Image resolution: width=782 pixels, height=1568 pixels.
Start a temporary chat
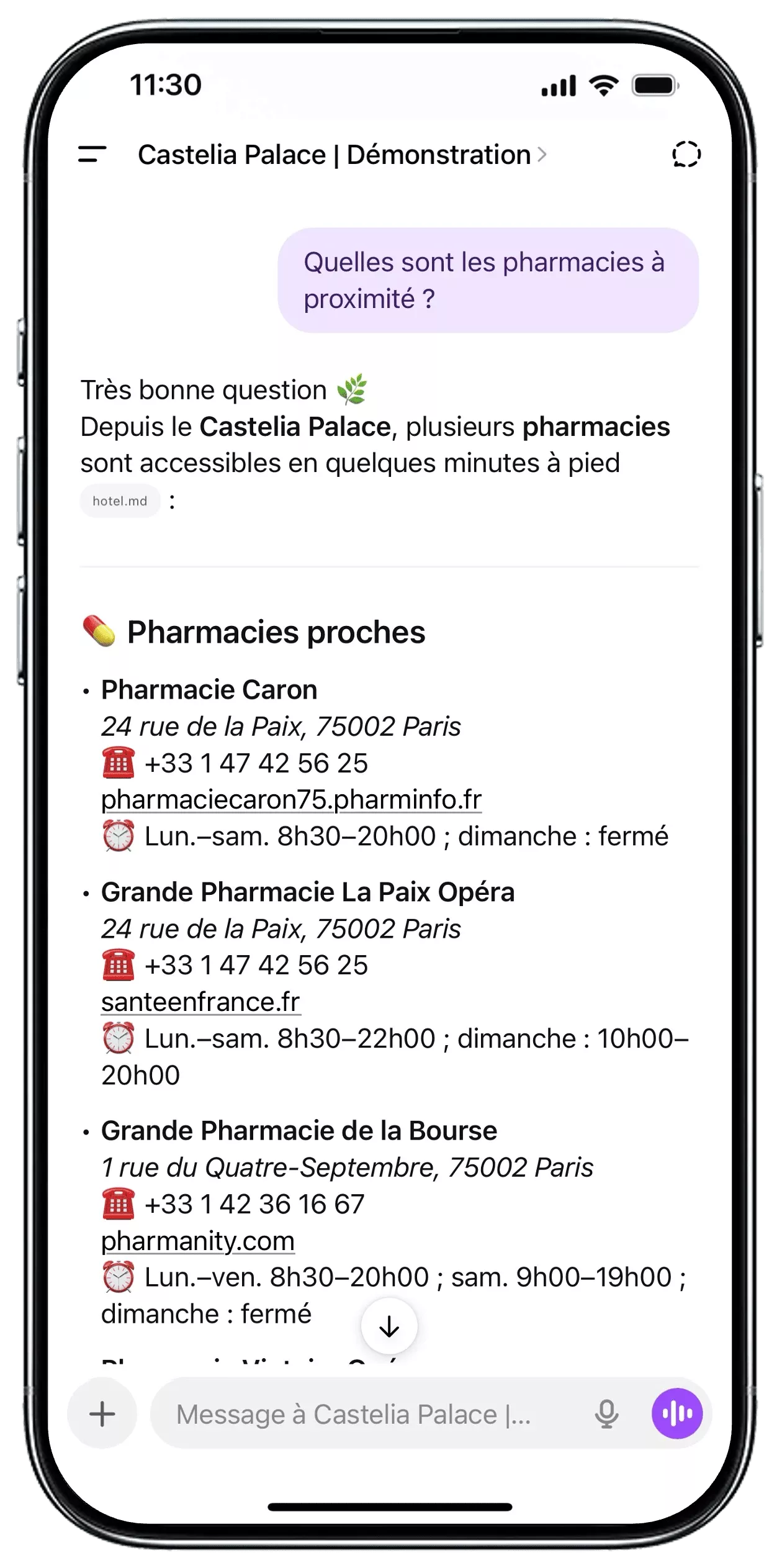coord(686,154)
